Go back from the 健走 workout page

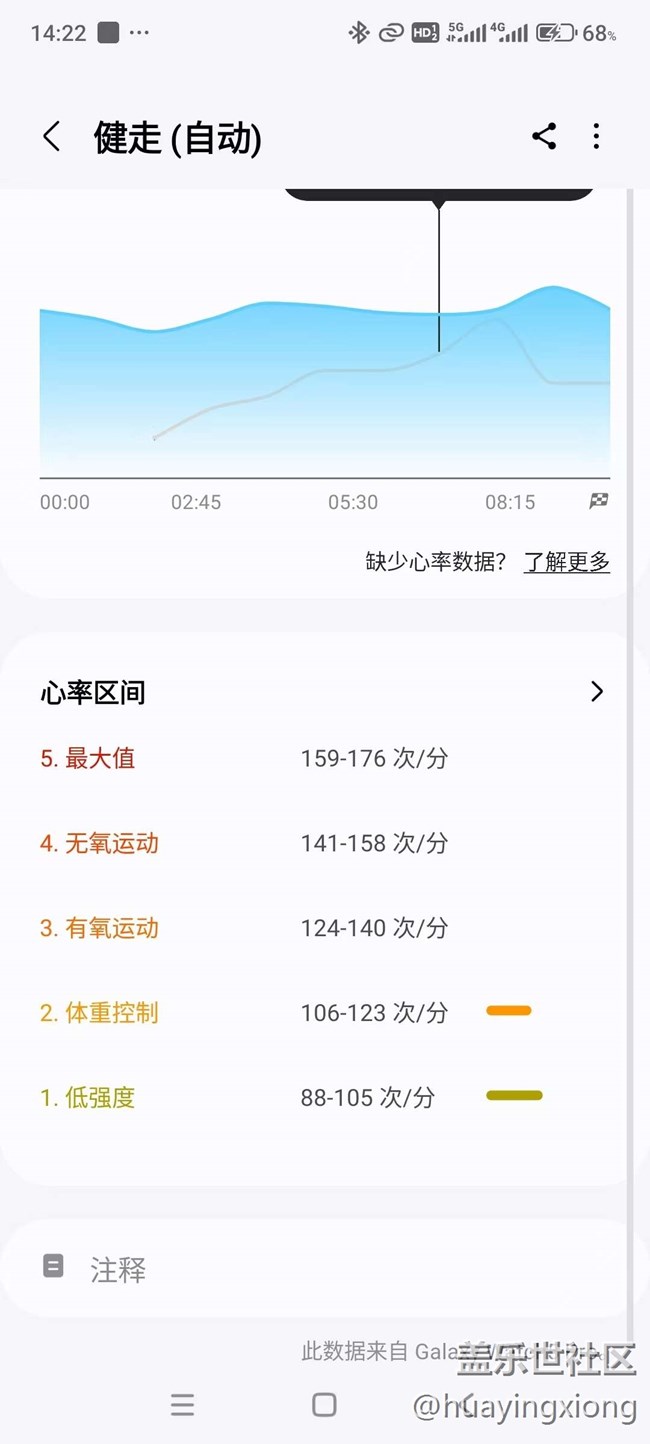52,137
